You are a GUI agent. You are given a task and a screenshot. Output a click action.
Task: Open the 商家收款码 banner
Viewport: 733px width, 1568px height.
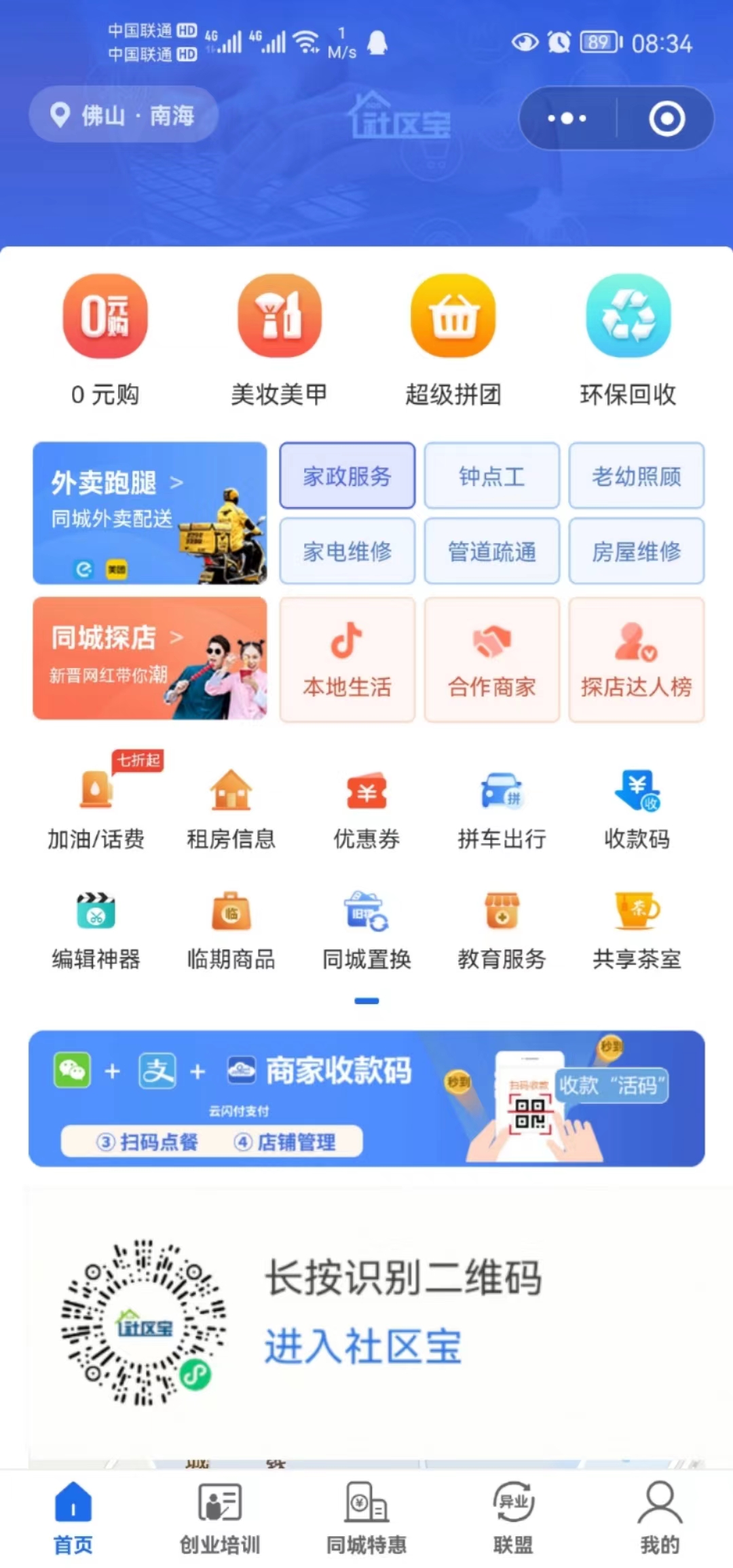click(366, 1098)
